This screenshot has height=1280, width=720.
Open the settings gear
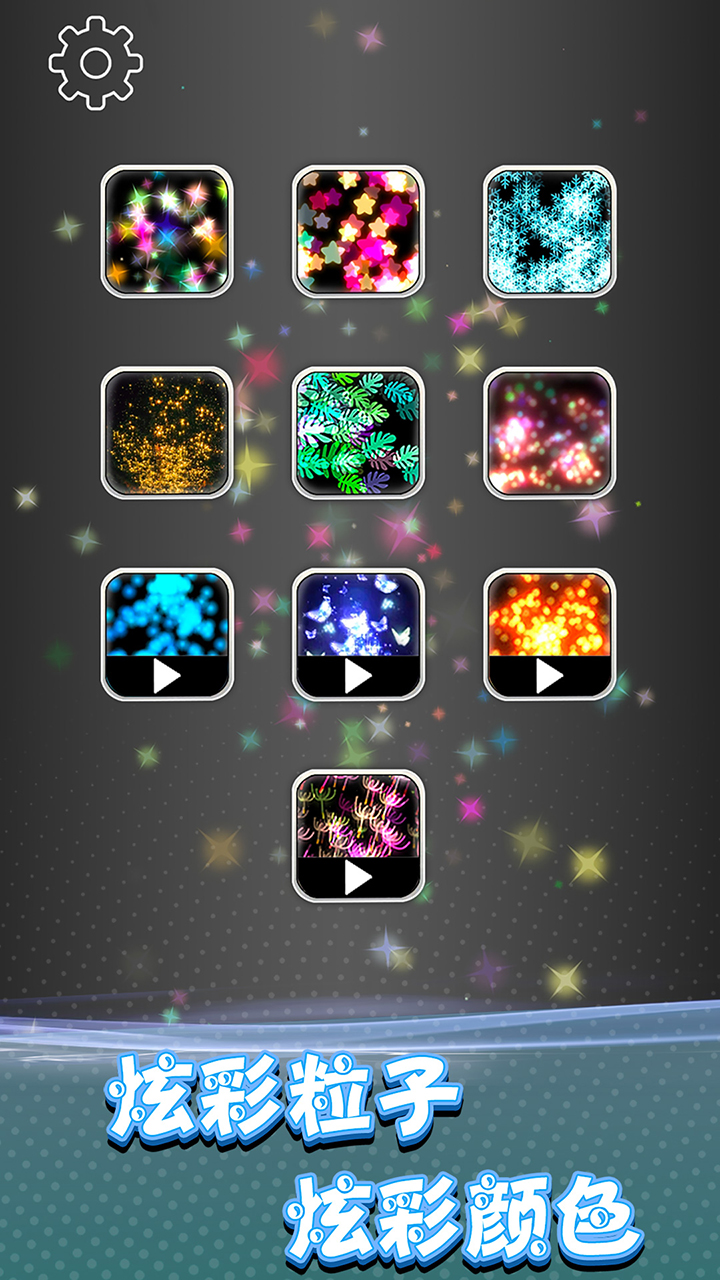tap(96, 63)
